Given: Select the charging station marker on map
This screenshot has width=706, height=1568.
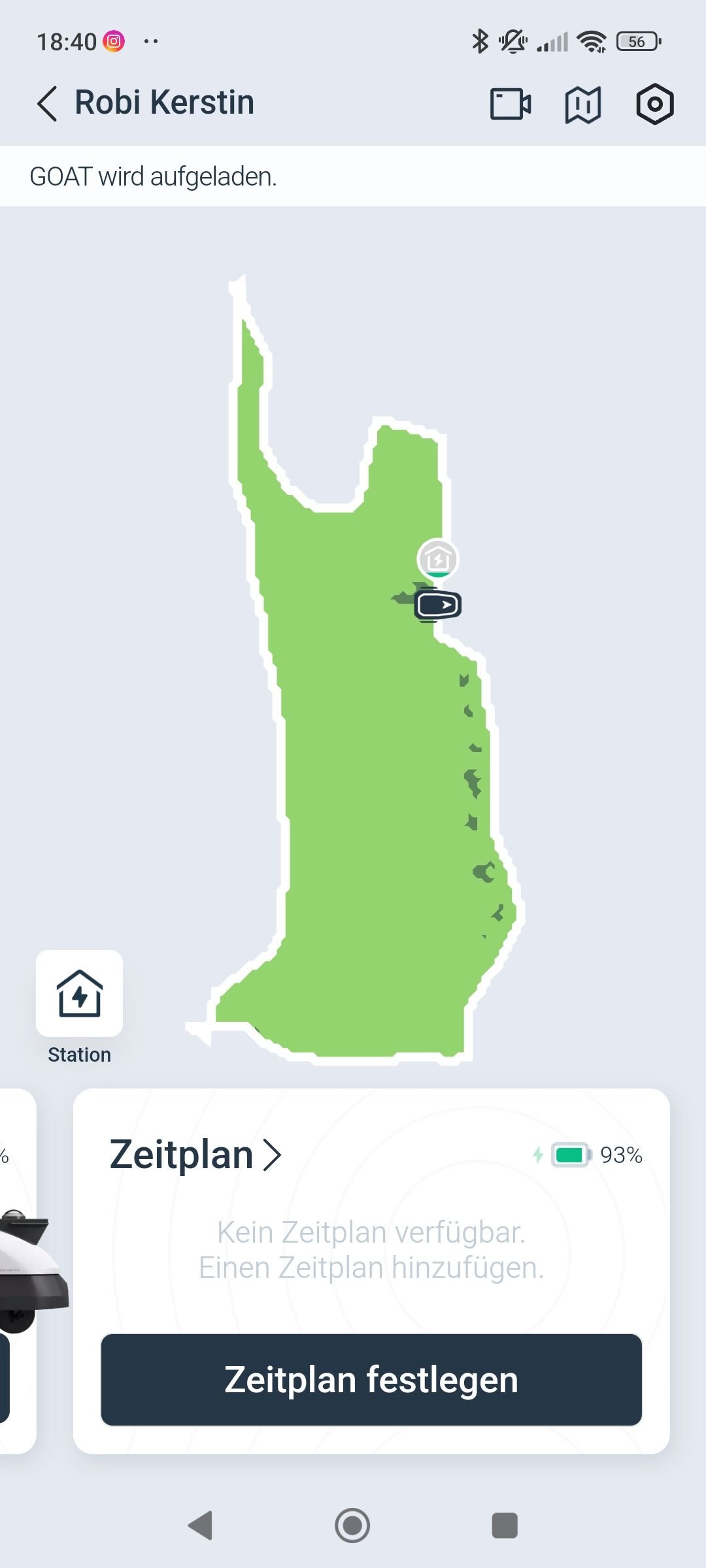Looking at the screenshot, I should (x=438, y=559).
